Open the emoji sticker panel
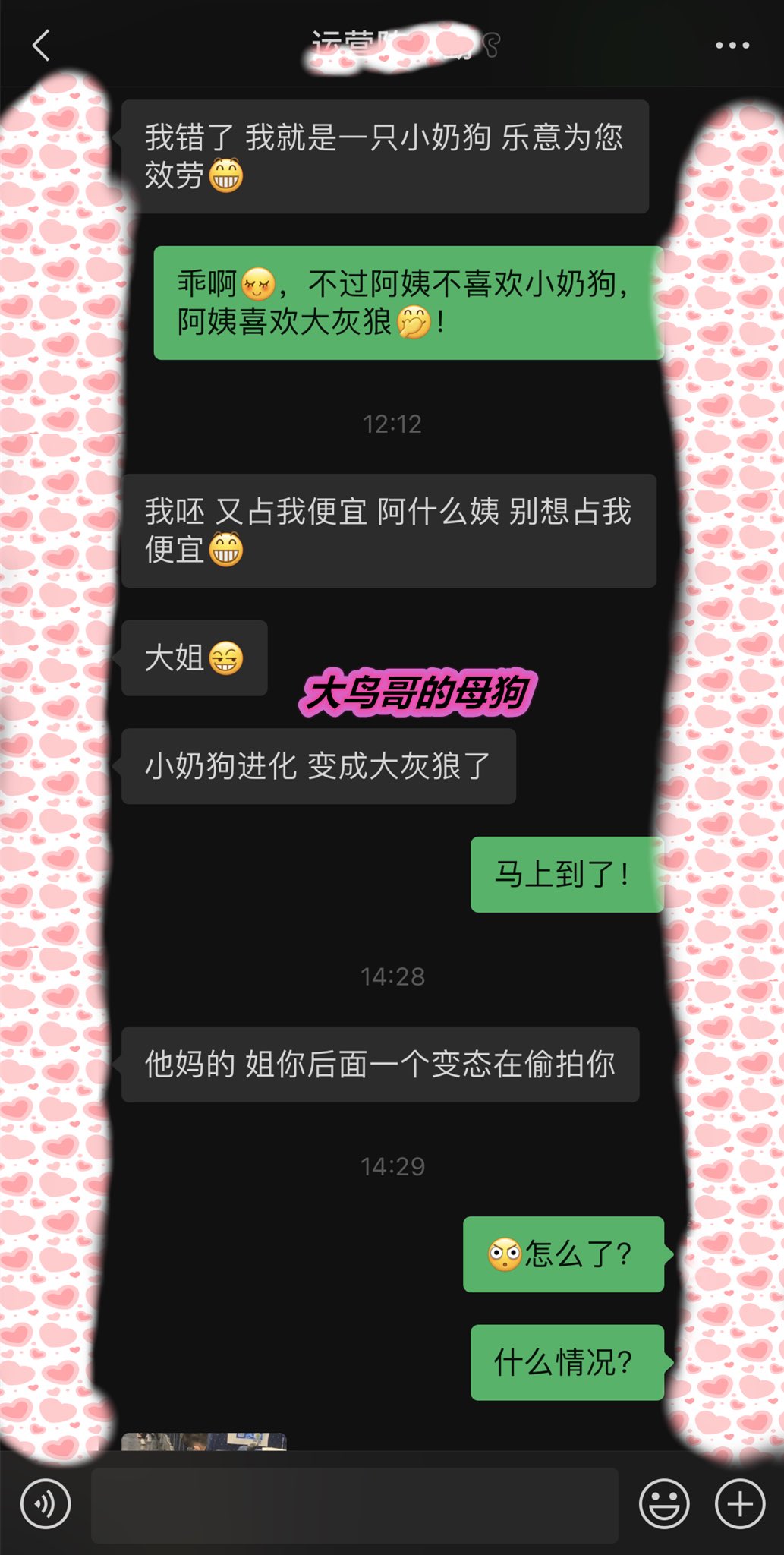Viewport: 784px width, 1555px height. pos(664,1503)
